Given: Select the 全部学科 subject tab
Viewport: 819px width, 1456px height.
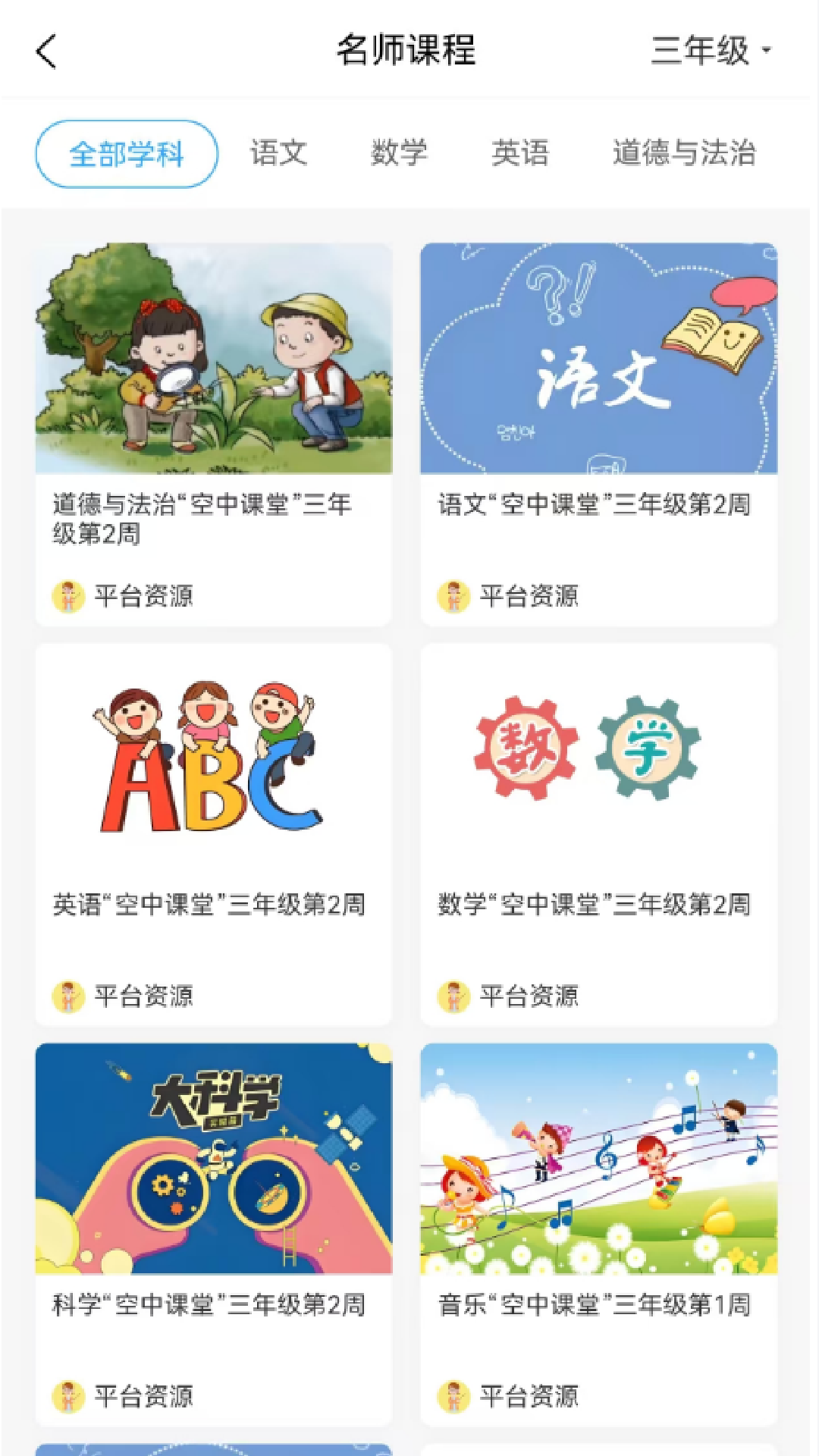Looking at the screenshot, I should pyautogui.click(x=127, y=154).
